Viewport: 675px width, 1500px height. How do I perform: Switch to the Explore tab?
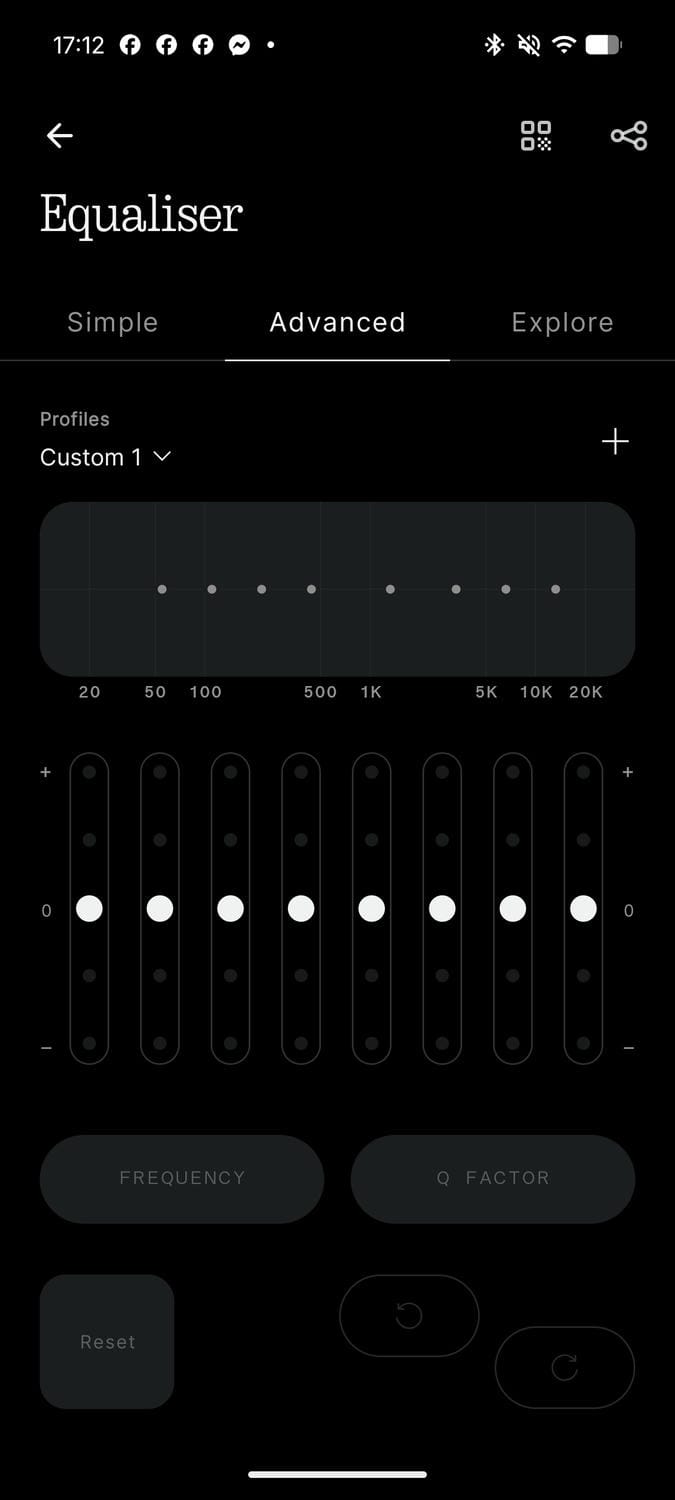point(562,323)
